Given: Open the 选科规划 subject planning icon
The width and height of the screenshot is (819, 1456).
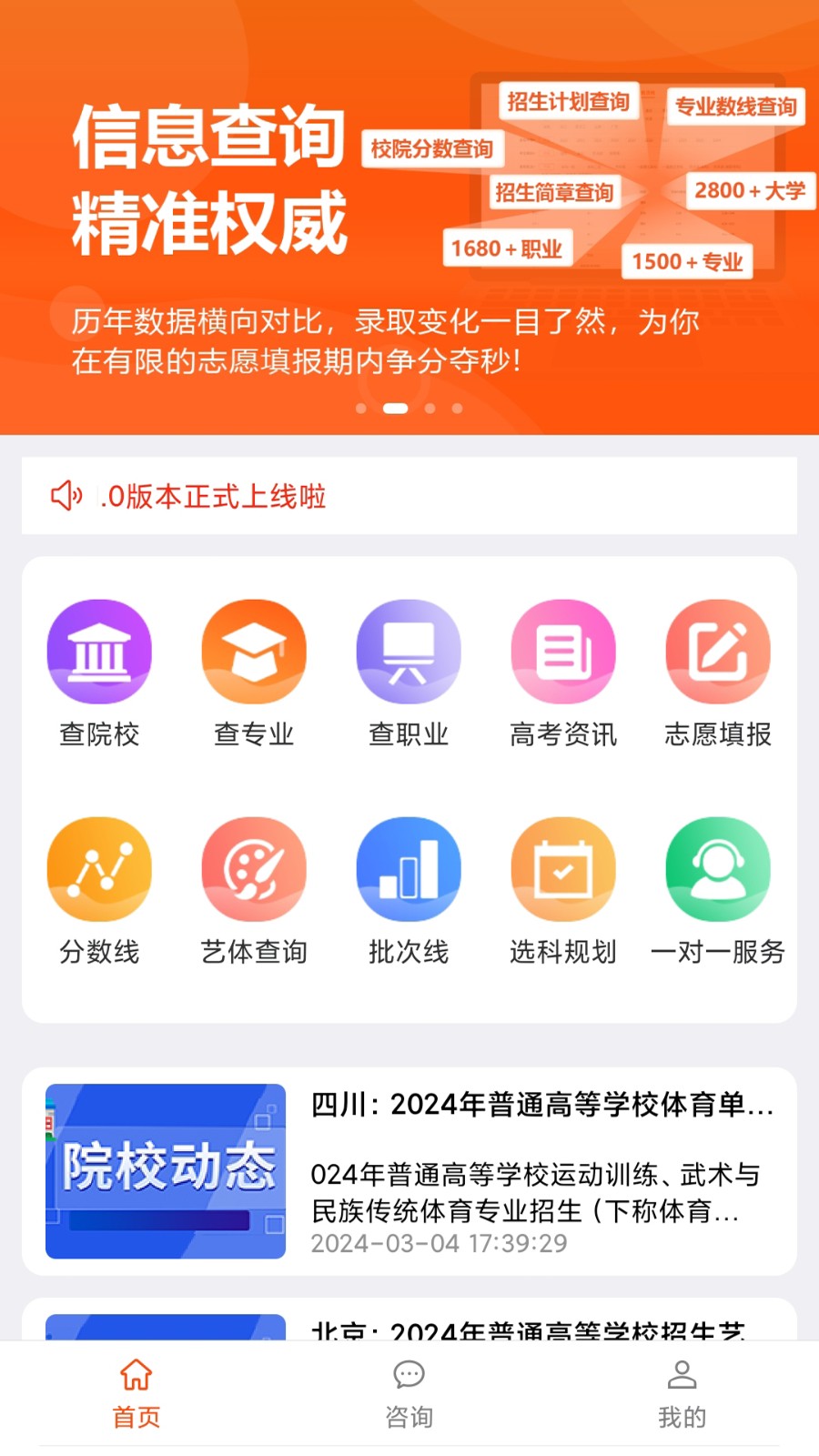Looking at the screenshot, I should coord(563,869).
